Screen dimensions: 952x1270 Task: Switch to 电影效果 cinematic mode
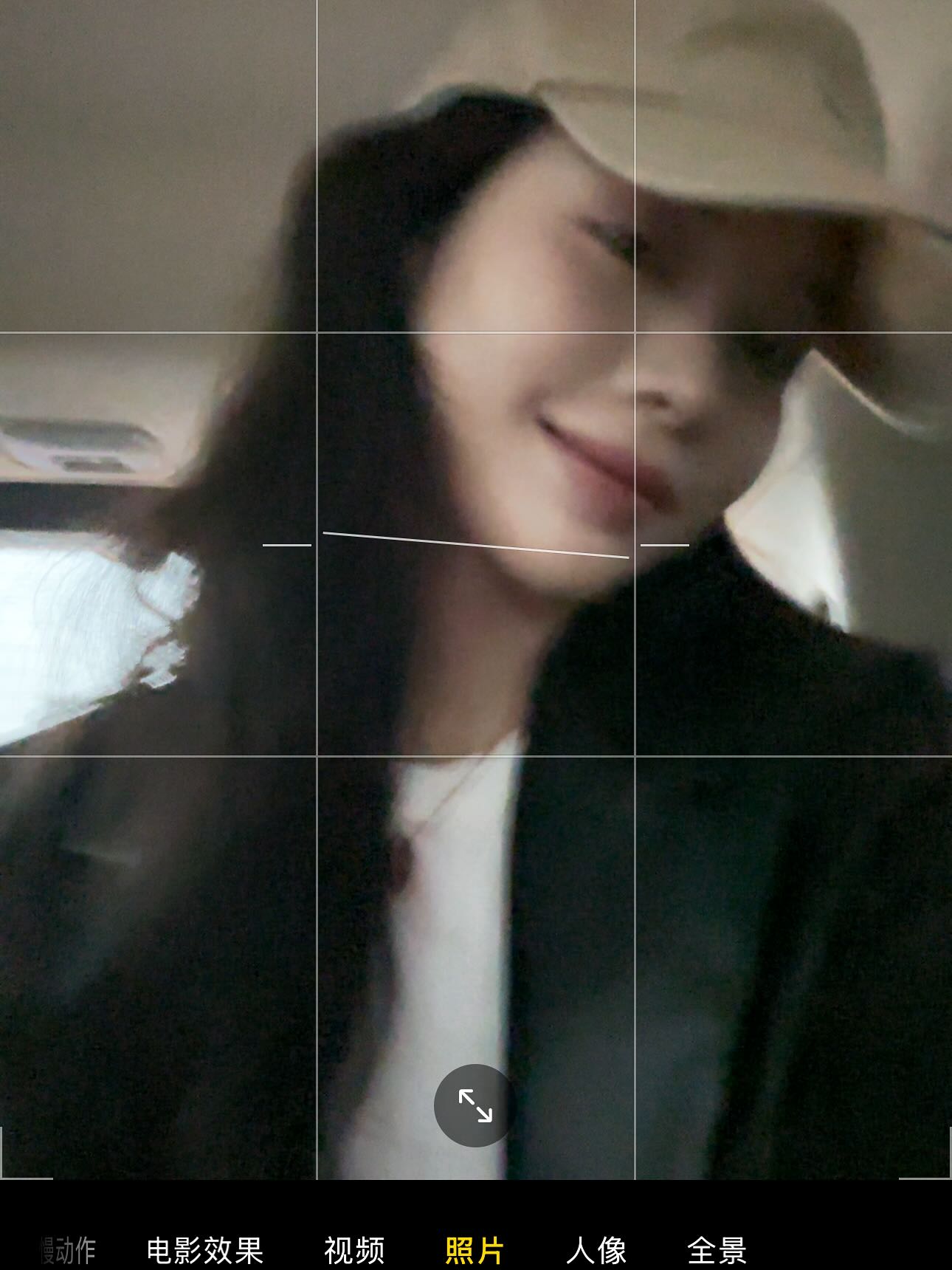coord(205,1250)
